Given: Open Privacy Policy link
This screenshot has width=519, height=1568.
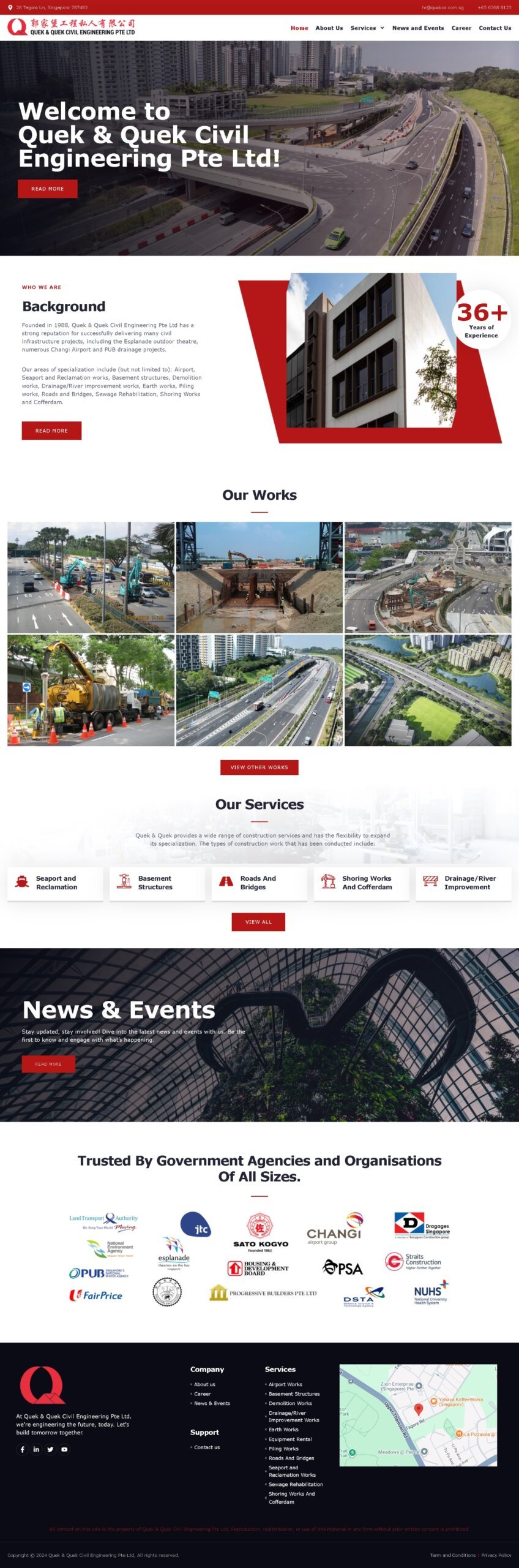Looking at the screenshot, I should pyautogui.click(x=496, y=1555).
